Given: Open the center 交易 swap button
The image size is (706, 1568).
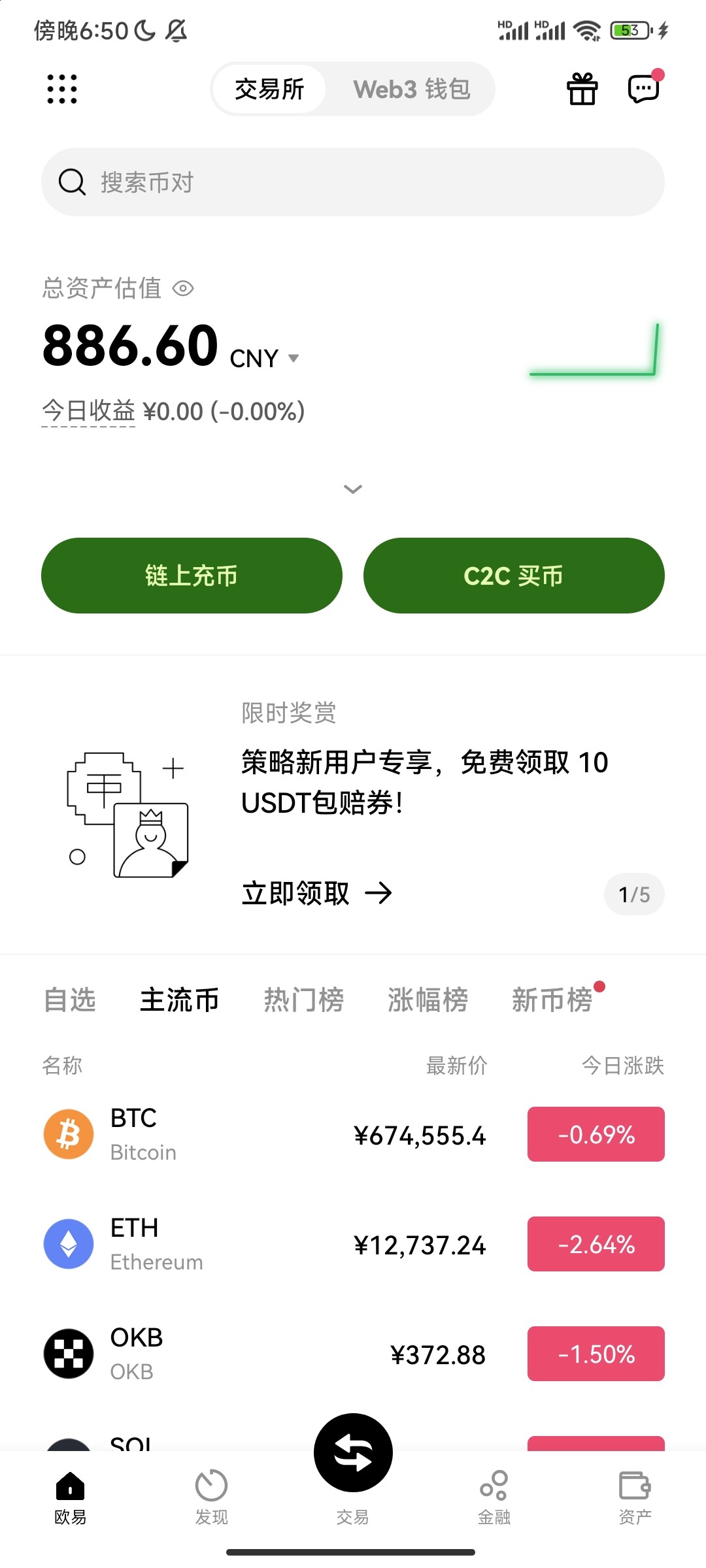Looking at the screenshot, I should (x=353, y=1454).
